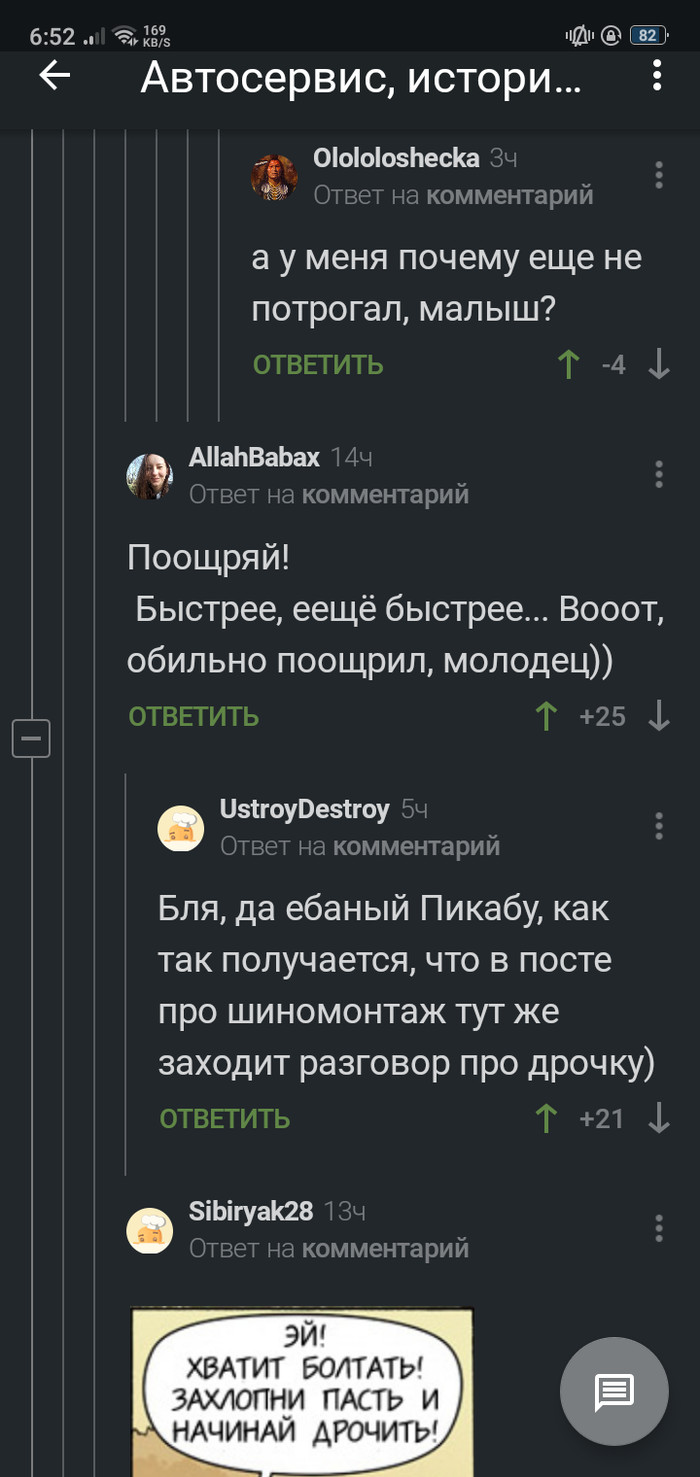Reply to UstroyDestroy's comment

coord(225,1118)
